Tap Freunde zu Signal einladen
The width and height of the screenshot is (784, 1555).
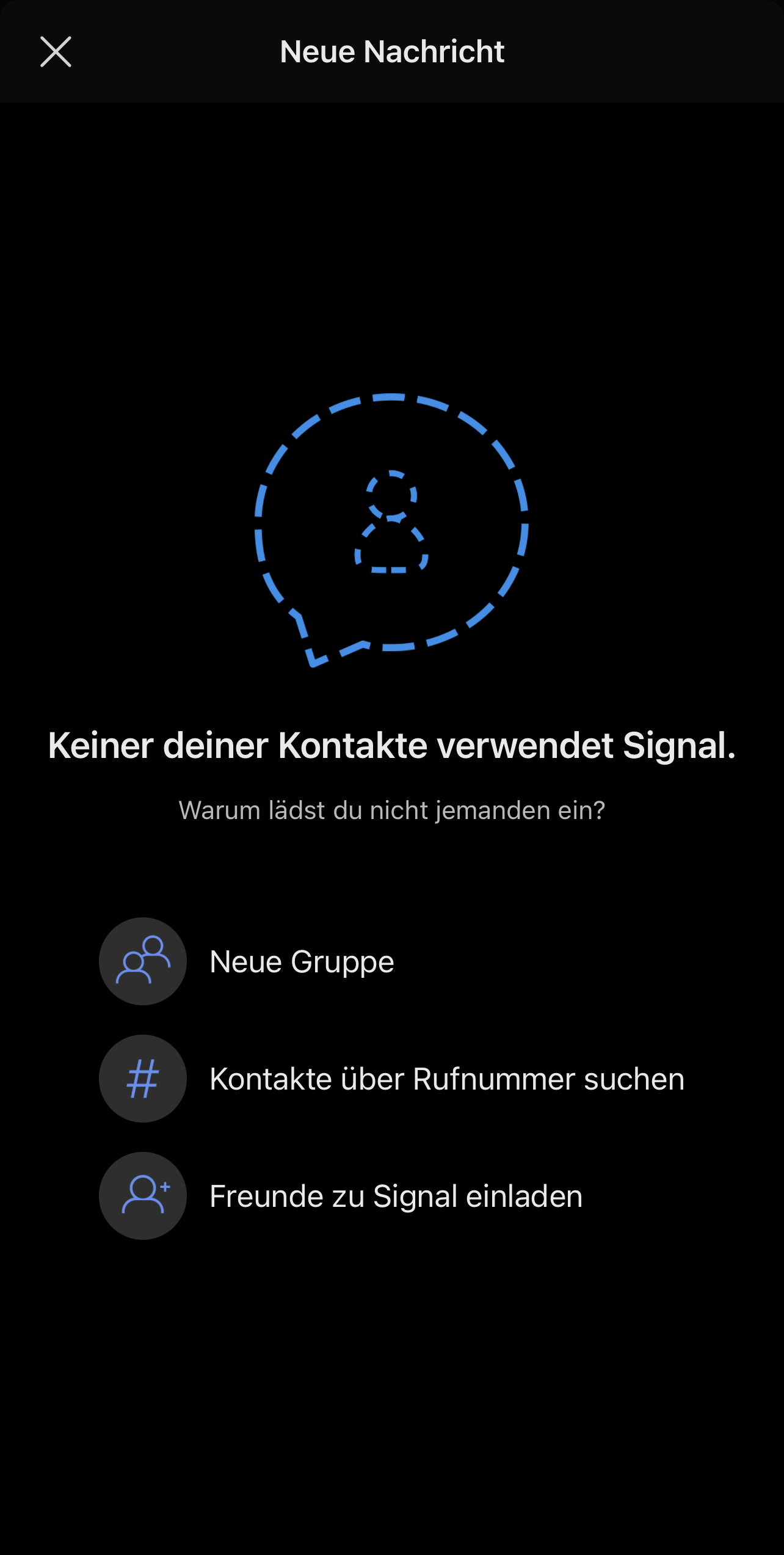coord(395,1196)
